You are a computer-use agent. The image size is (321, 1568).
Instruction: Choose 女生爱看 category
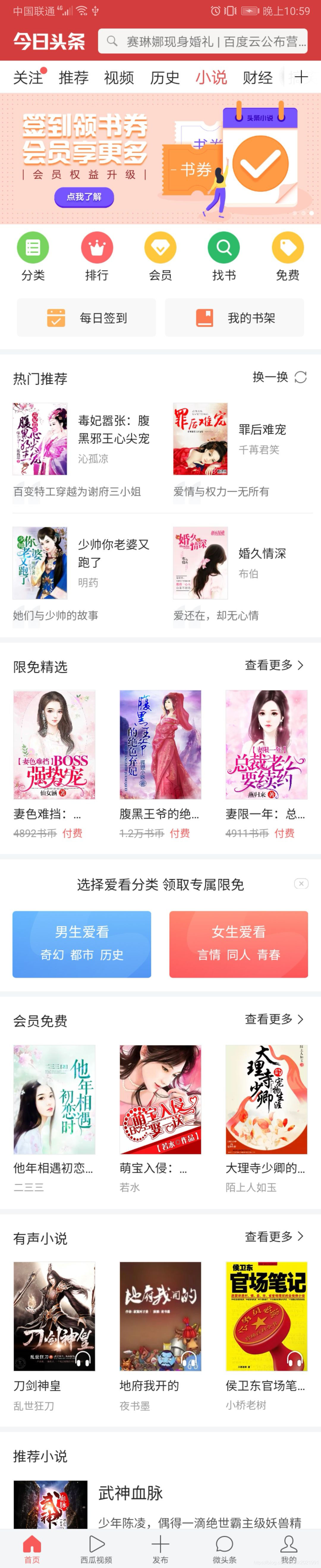(x=238, y=943)
